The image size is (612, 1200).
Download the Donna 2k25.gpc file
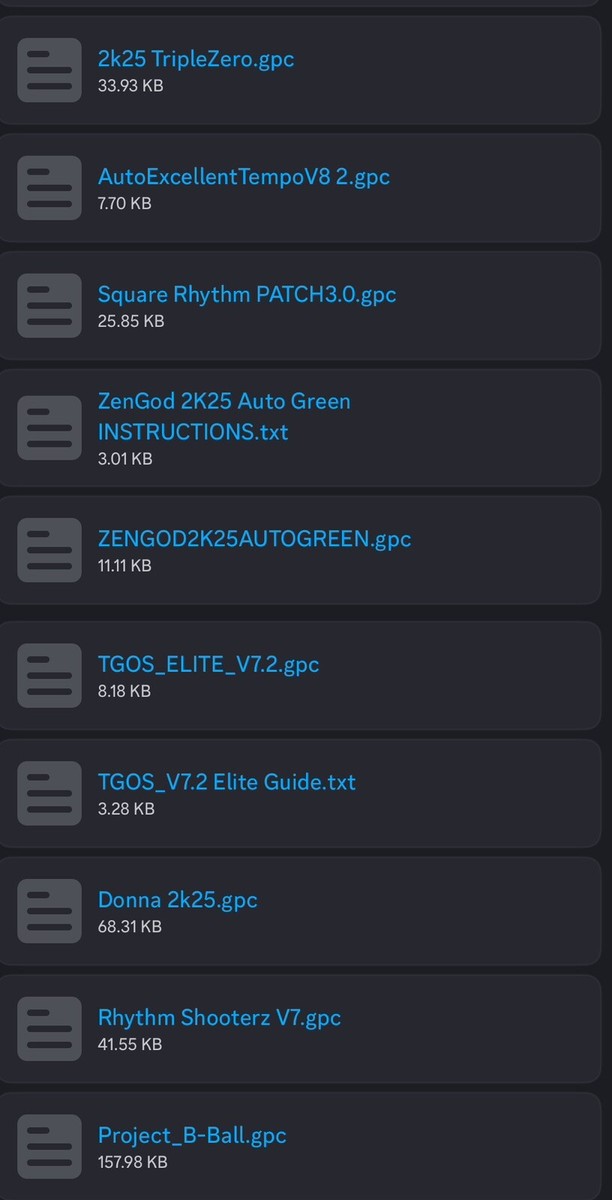pyautogui.click(x=177, y=900)
